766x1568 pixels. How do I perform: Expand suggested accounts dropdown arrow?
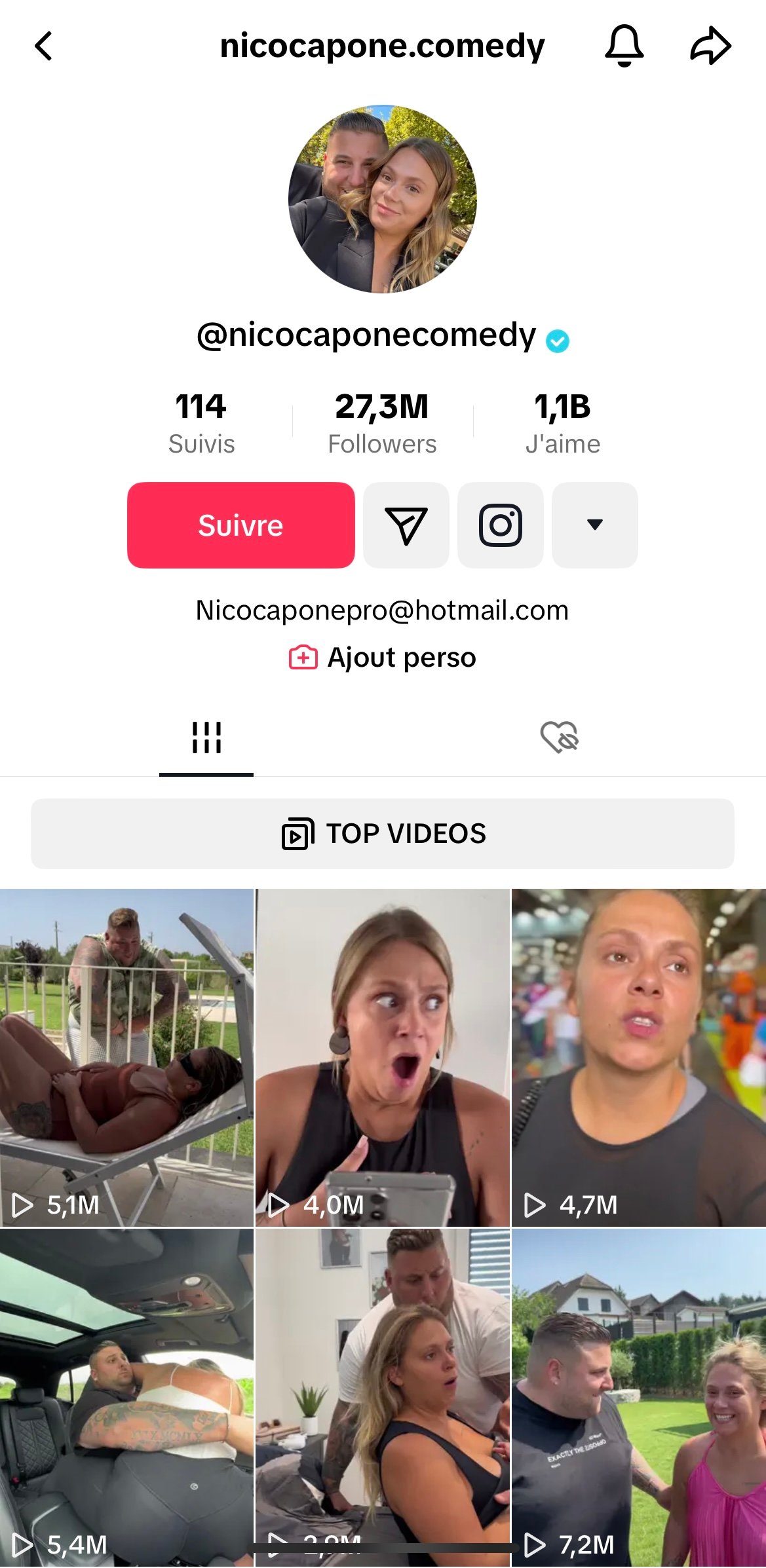point(595,525)
